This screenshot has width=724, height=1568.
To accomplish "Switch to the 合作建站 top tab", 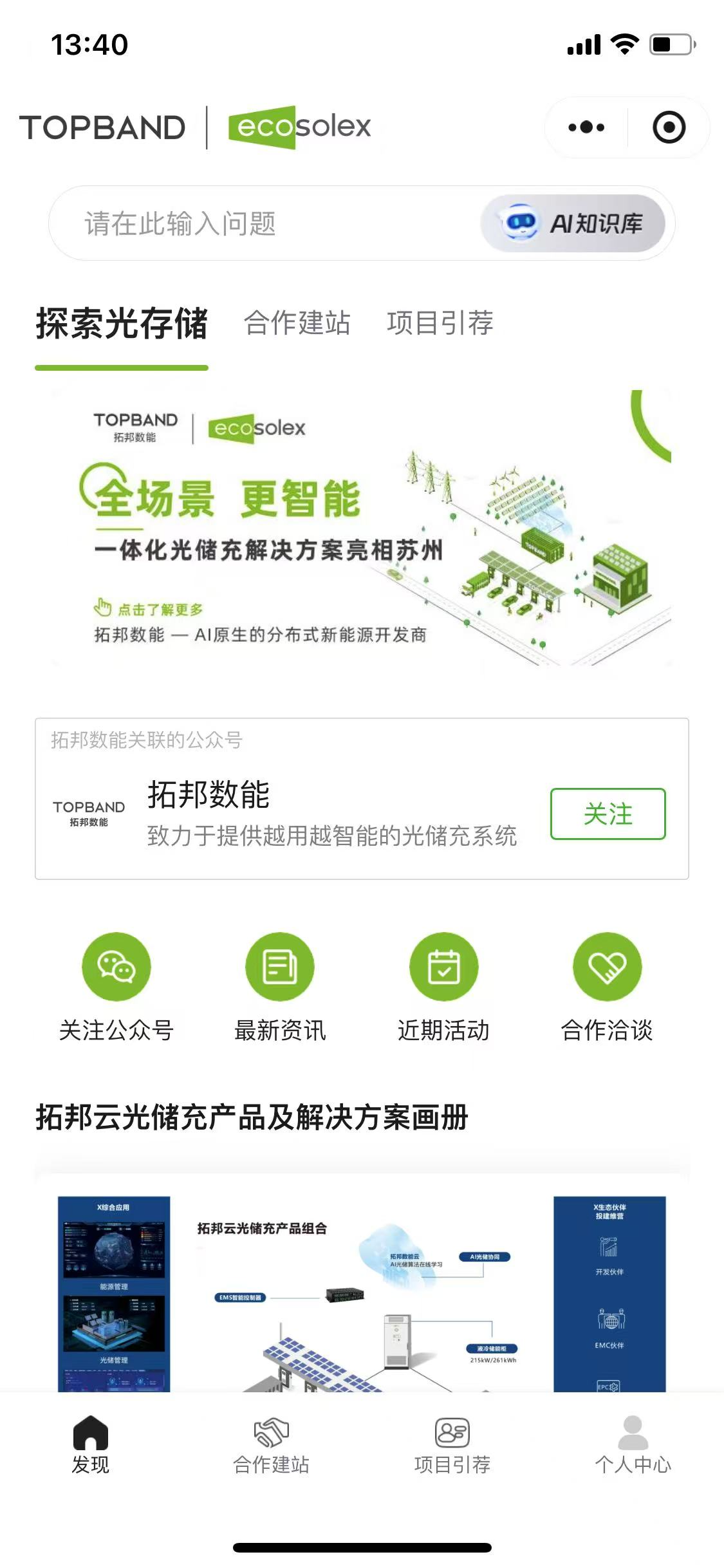I will [x=297, y=323].
